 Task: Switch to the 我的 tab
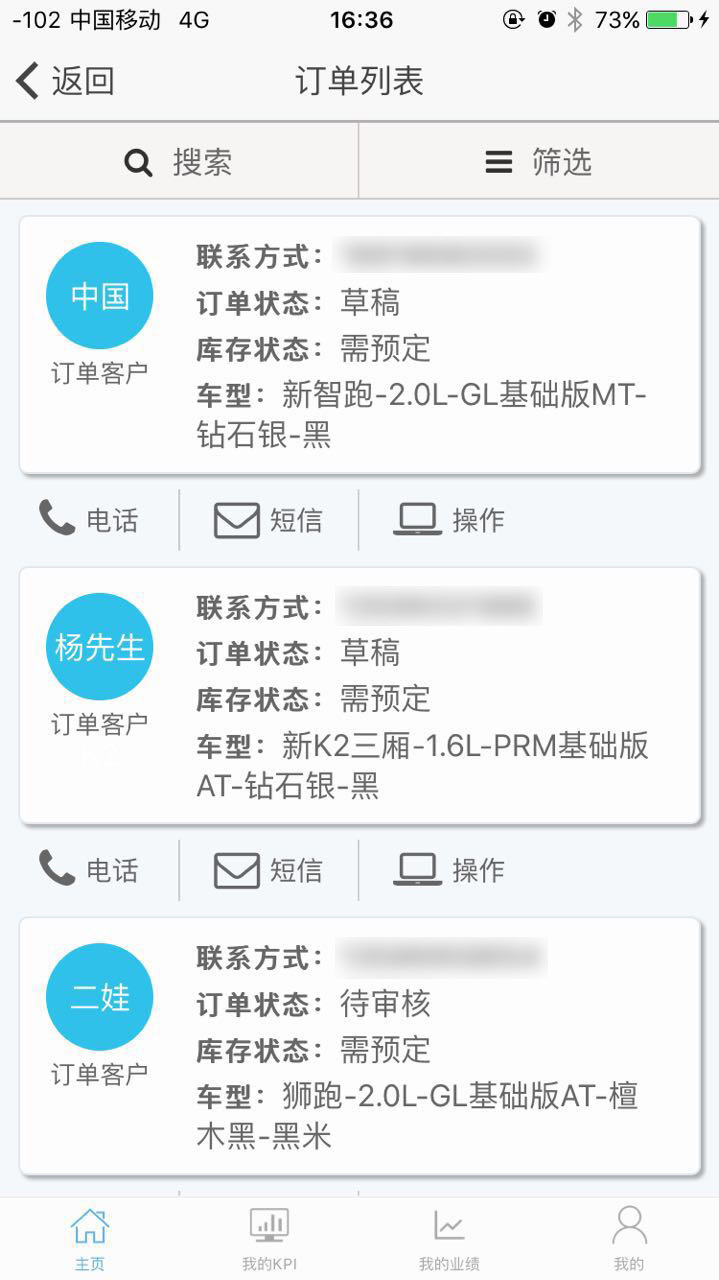629,1239
